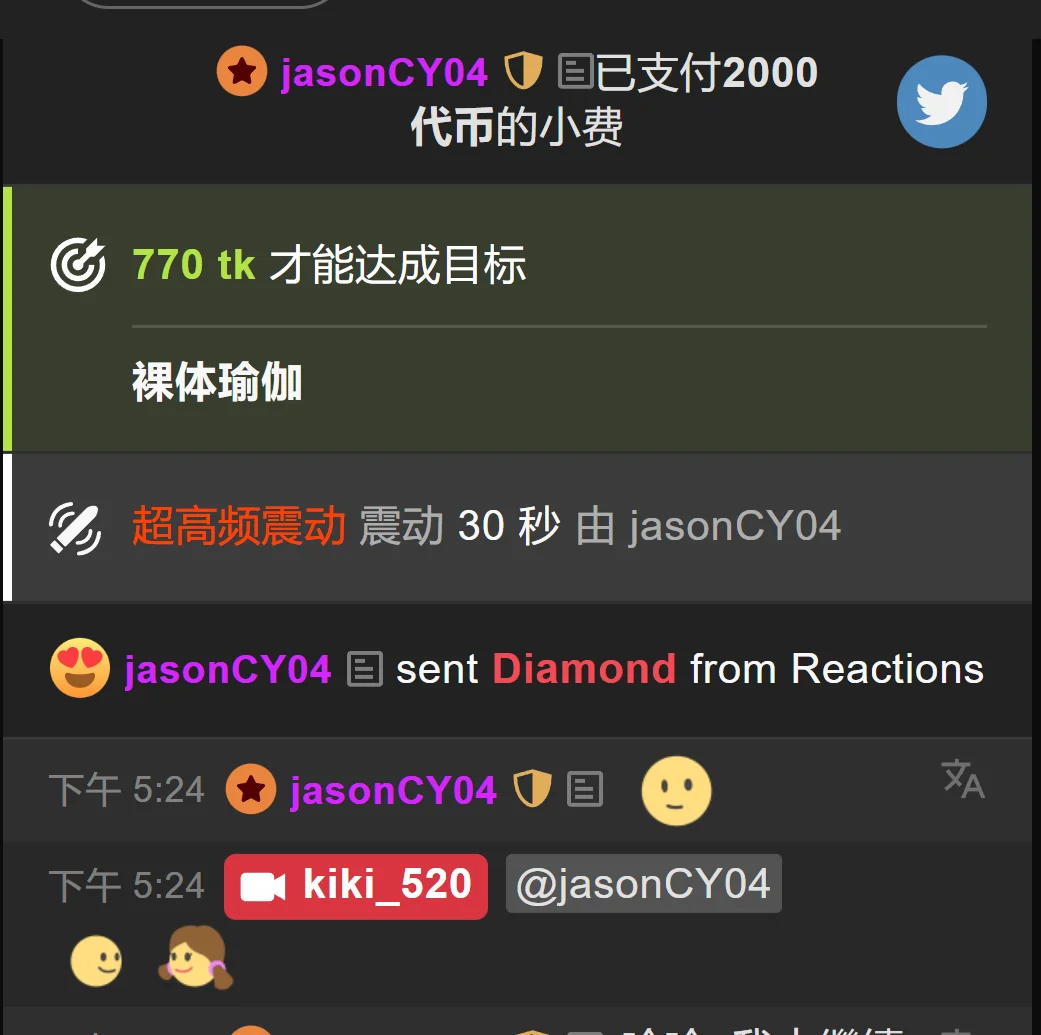This screenshot has width=1041, height=1035.
Task: Open jasonCY04's name in the 5:24 message
Action: point(393,791)
